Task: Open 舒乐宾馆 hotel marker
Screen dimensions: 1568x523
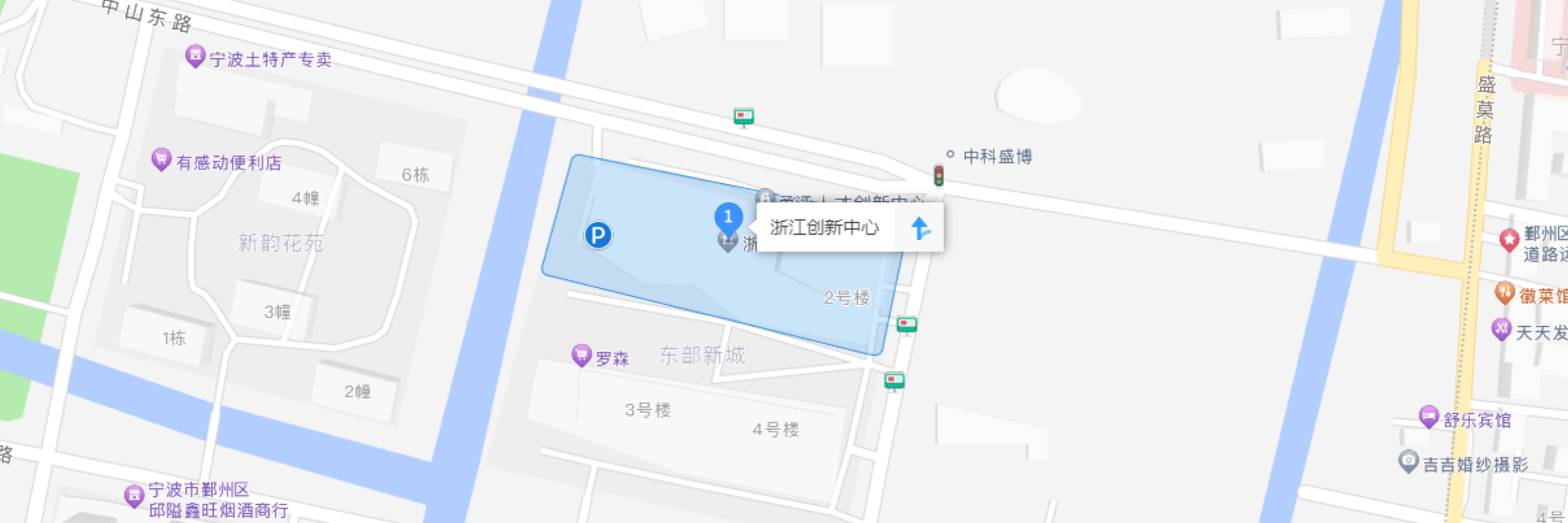Action: pos(1429,416)
